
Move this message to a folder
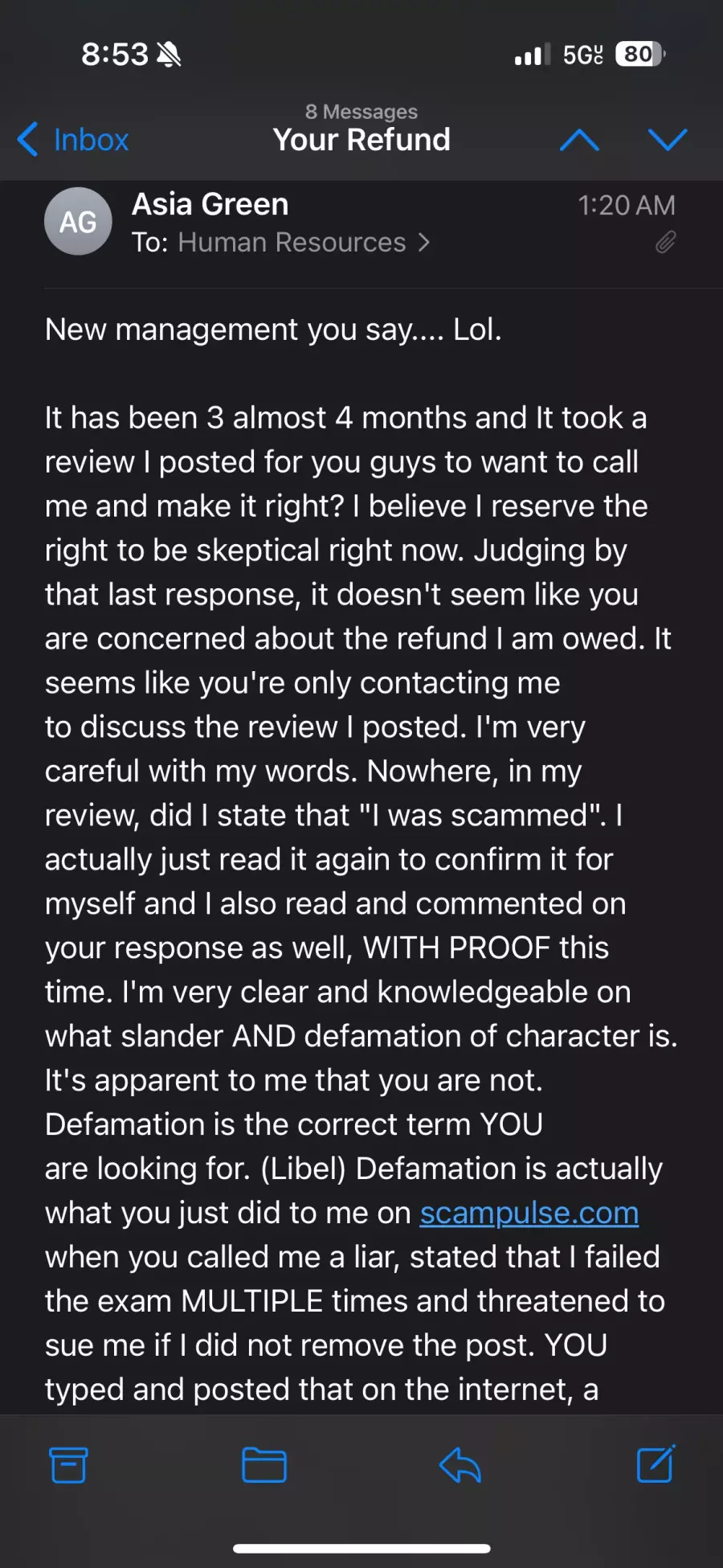(x=264, y=1465)
